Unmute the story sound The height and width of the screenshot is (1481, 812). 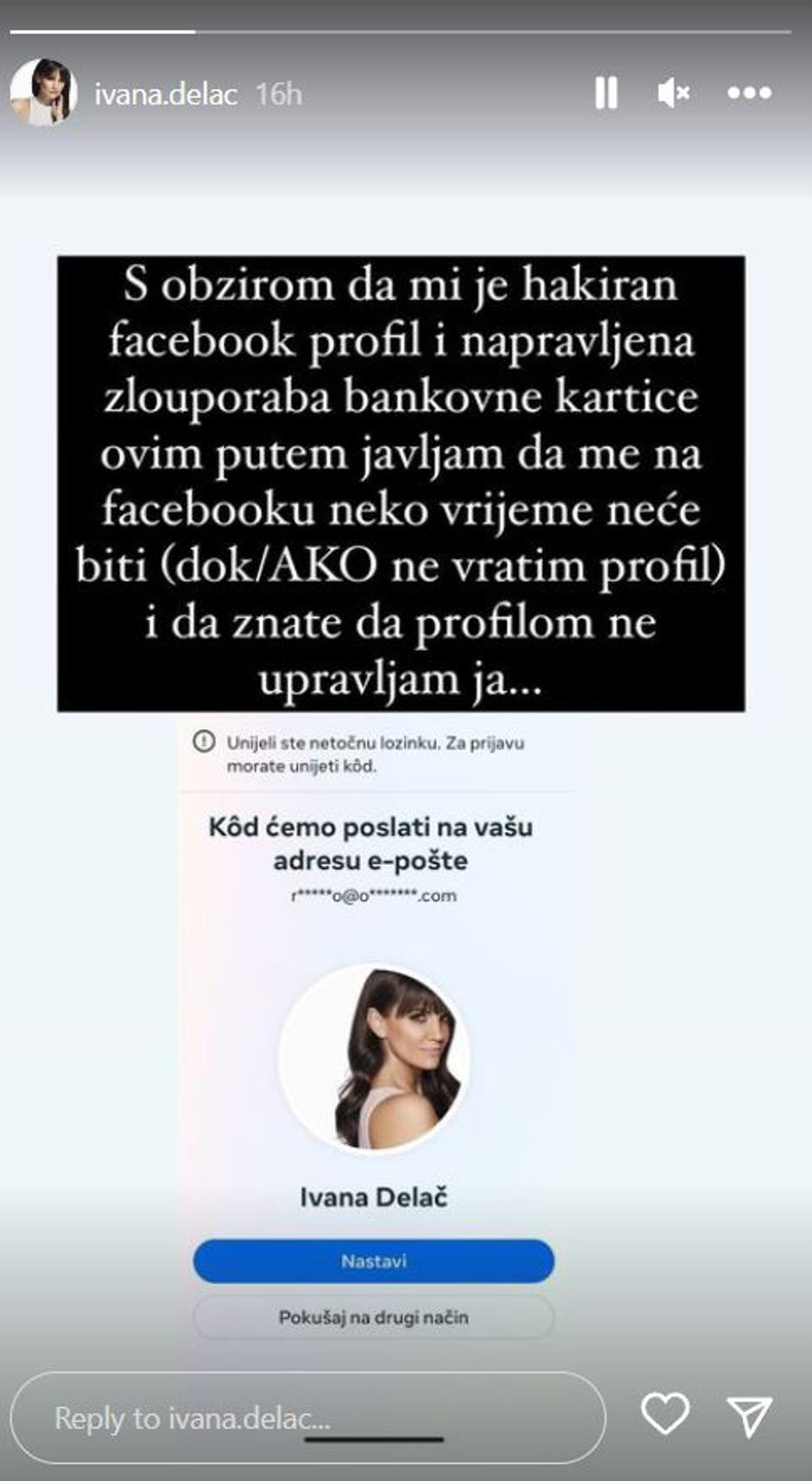click(x=673, y=92)
